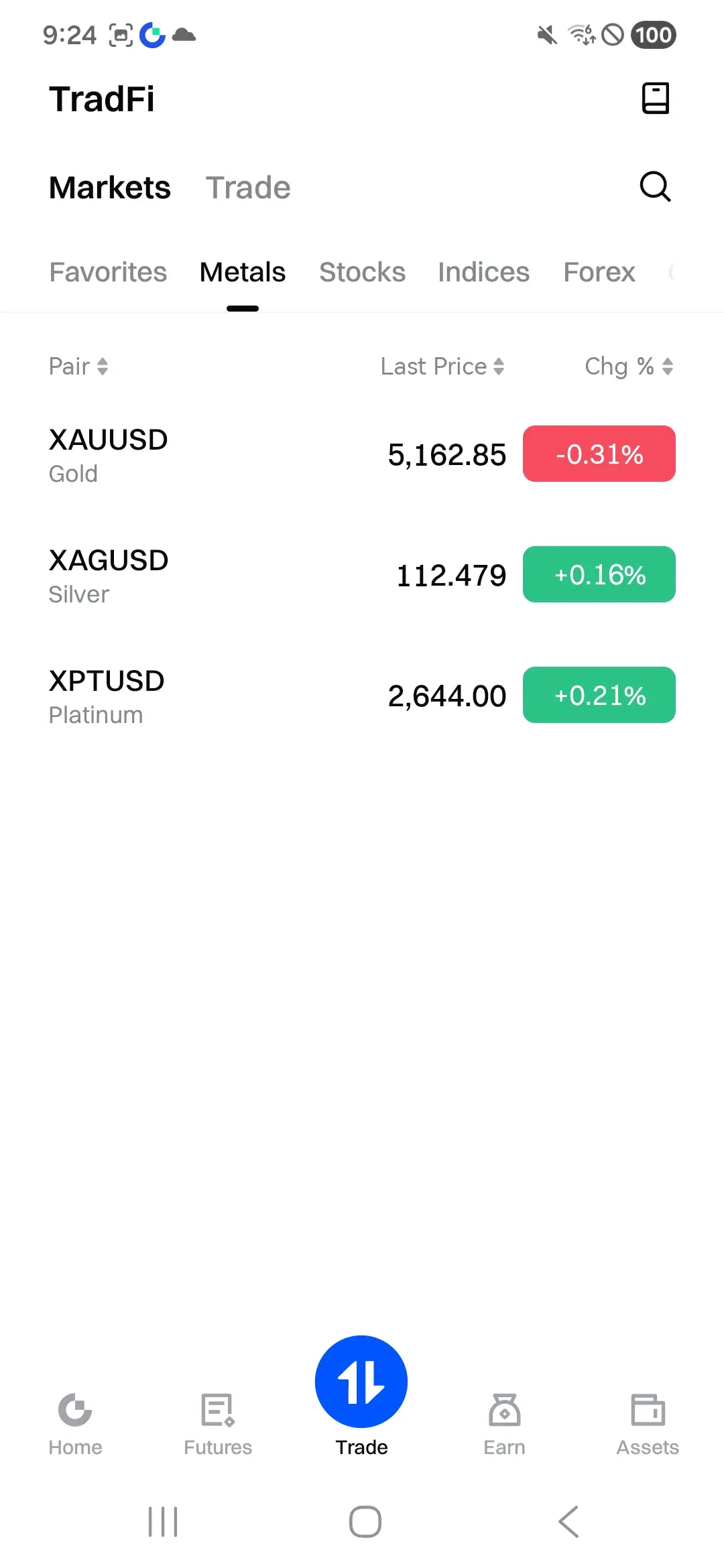View the Forex category
Viewport: 724px width, 1568px height.
(599, 272)
